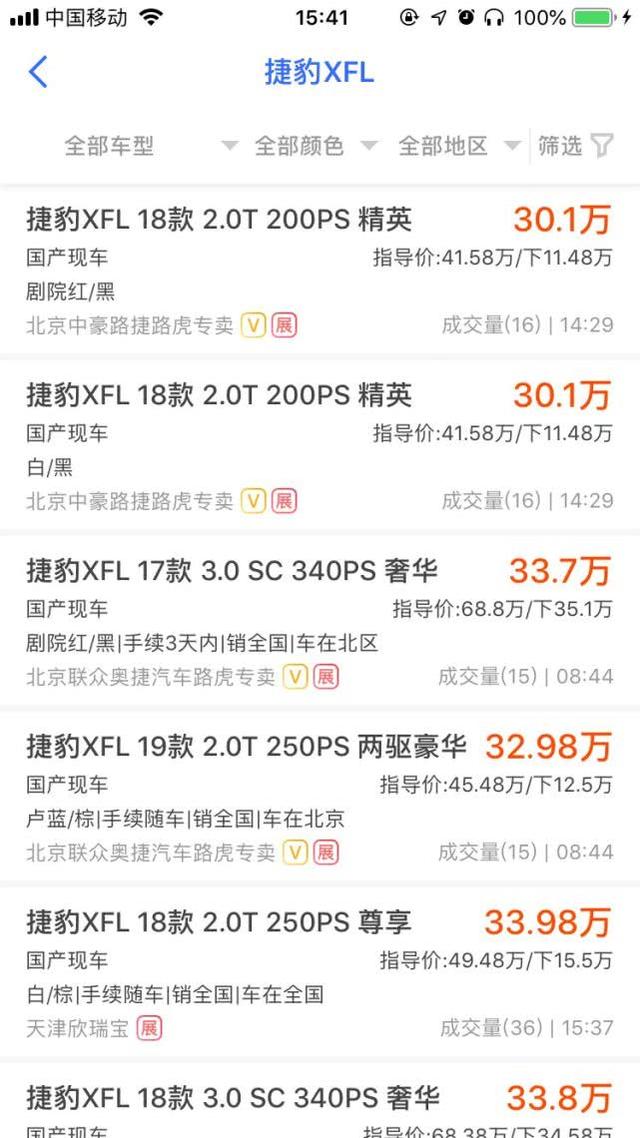
Task: Open the 筛选 filter options
Action: tap(574, 146)
